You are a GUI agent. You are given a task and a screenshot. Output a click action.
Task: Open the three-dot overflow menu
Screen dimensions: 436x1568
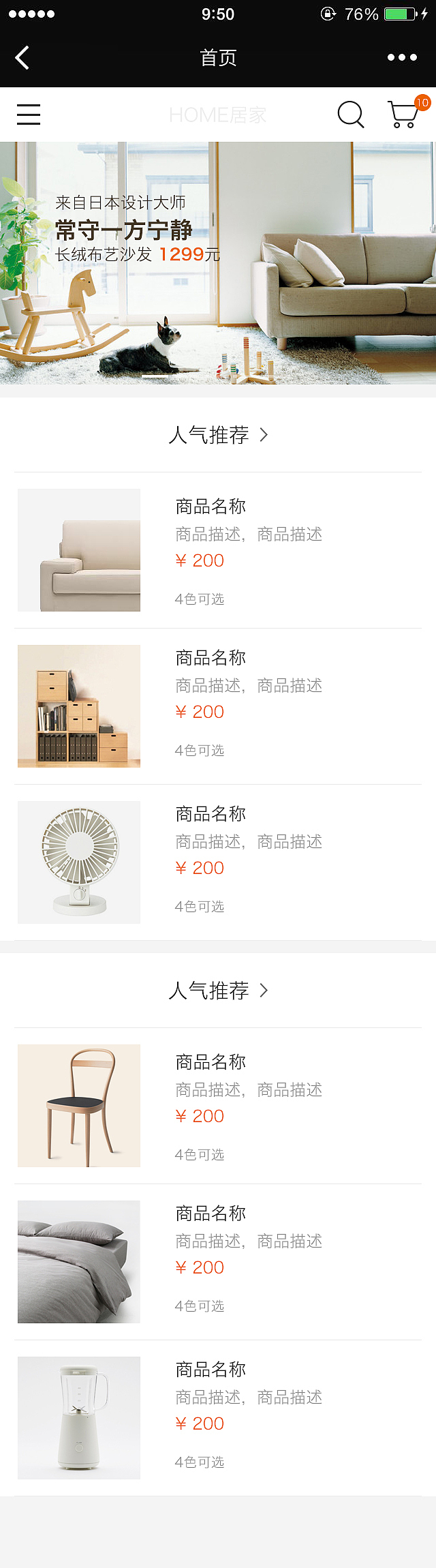point(402,58)
